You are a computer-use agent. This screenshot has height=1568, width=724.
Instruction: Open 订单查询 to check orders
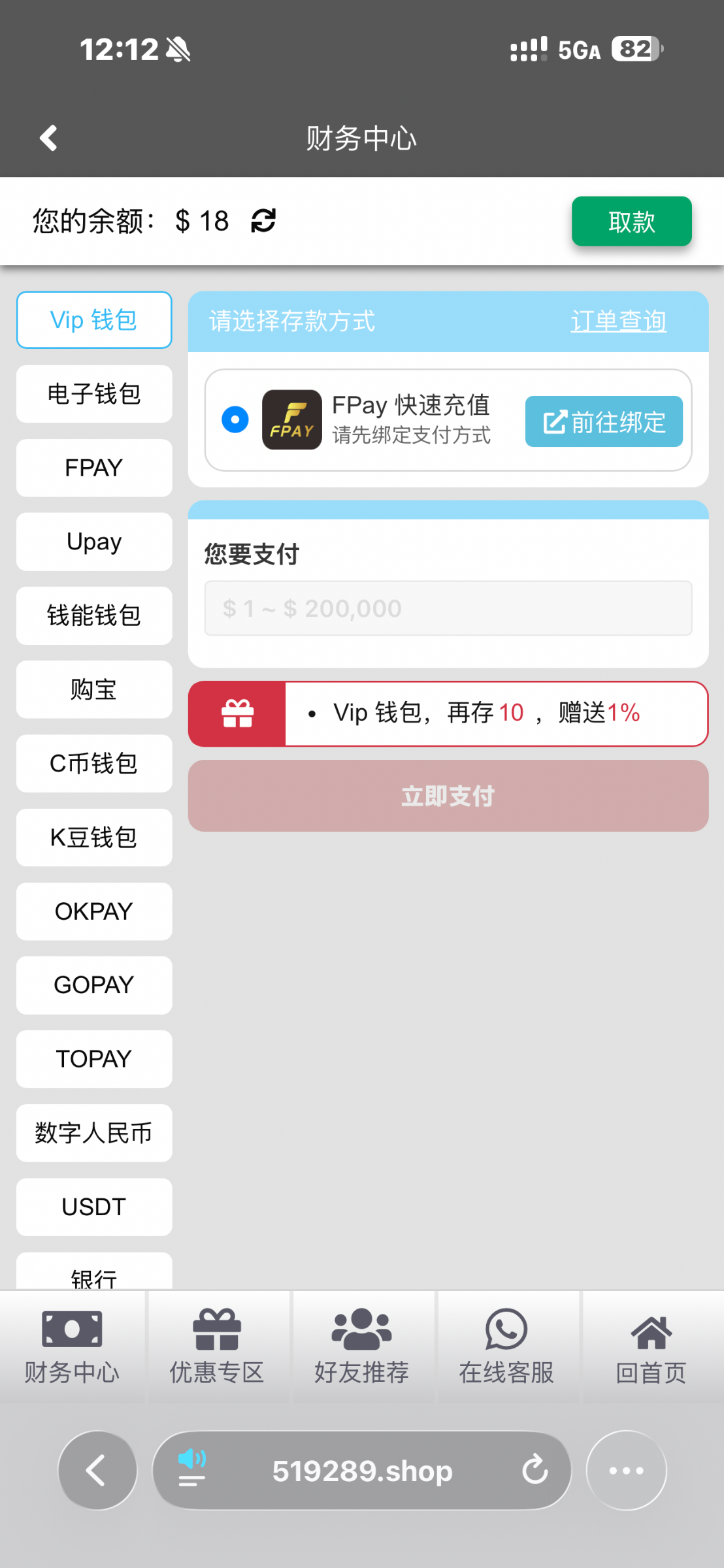pos(619,321)
